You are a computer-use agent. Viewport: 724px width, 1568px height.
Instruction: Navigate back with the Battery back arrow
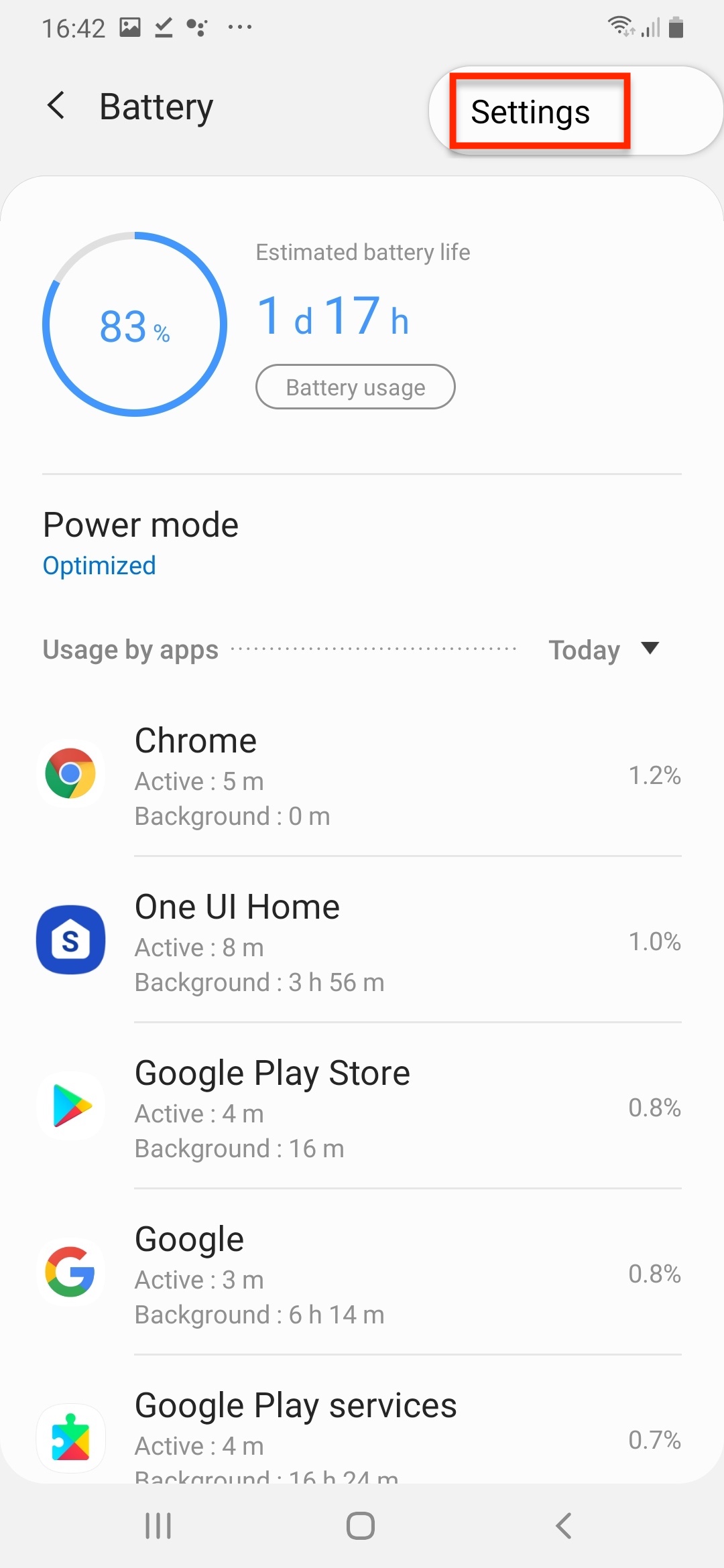point(56,106)
